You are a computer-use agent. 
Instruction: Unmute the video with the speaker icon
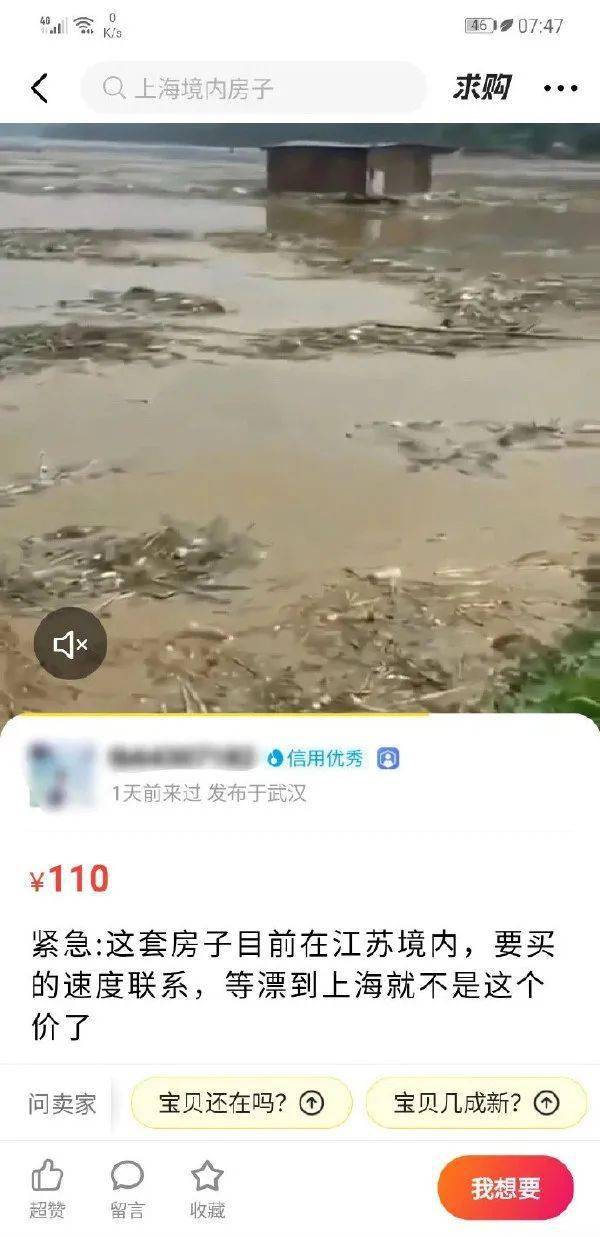tap(70, 645)
